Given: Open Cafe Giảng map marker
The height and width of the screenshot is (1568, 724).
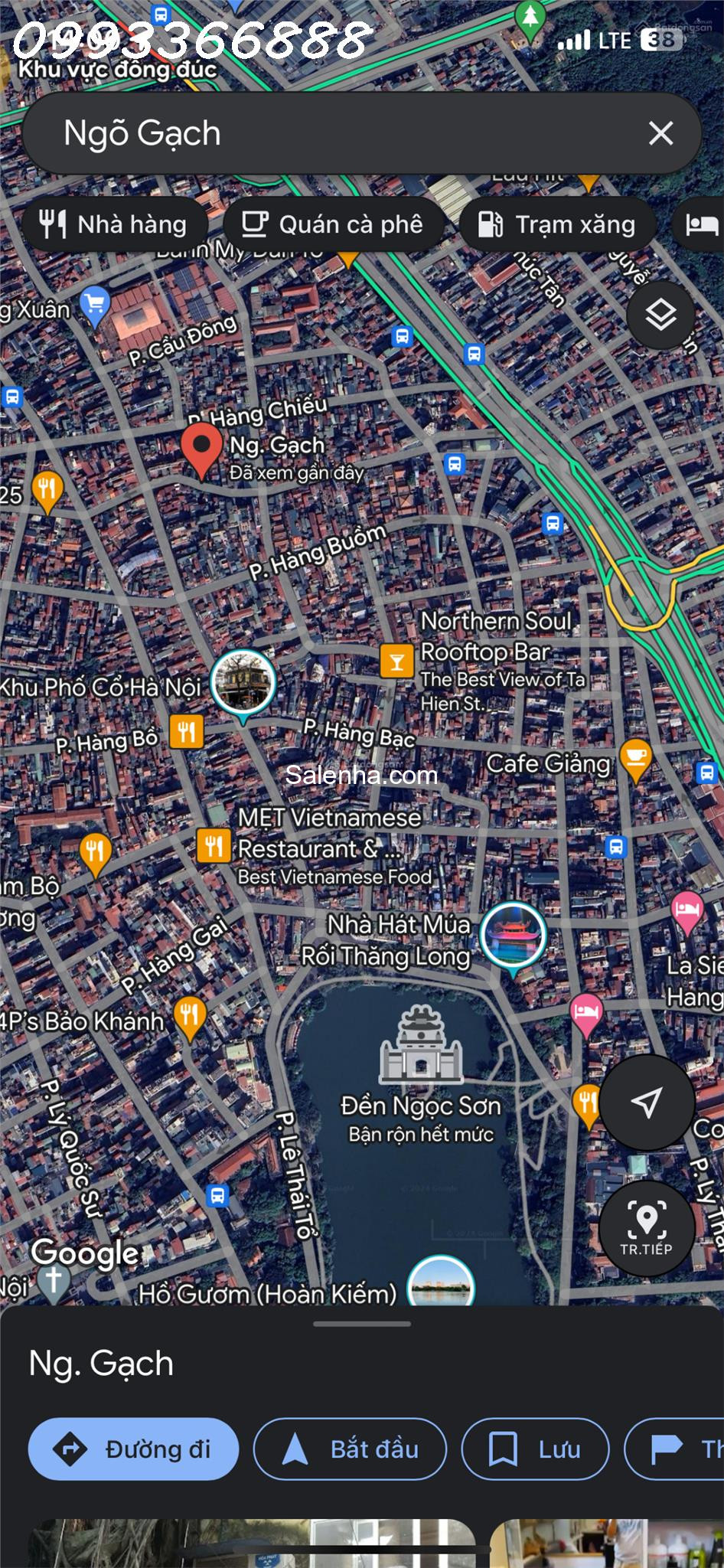Looking at the screenshot, I should point(635,759).
